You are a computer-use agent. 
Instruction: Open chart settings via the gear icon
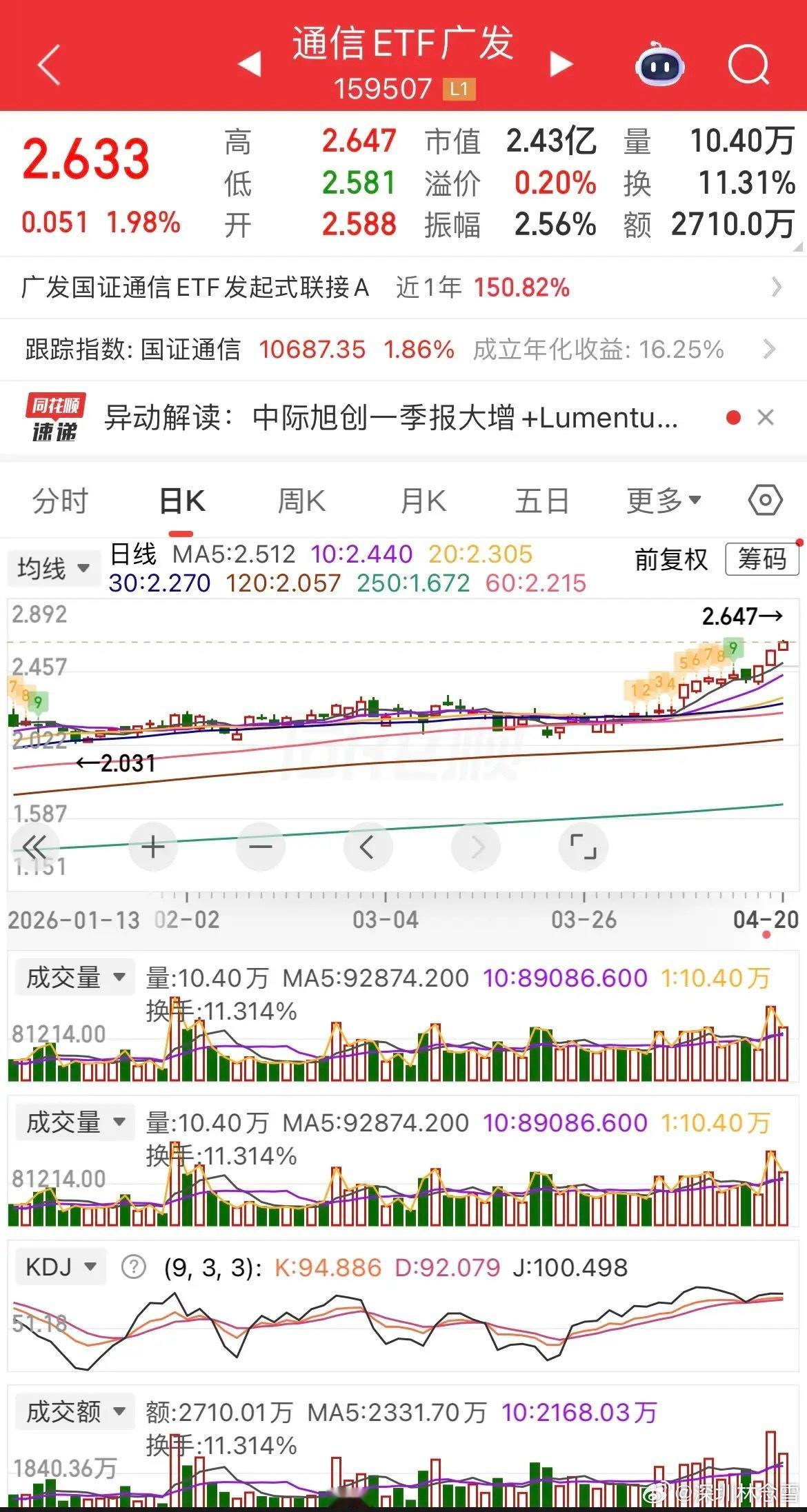766,501
